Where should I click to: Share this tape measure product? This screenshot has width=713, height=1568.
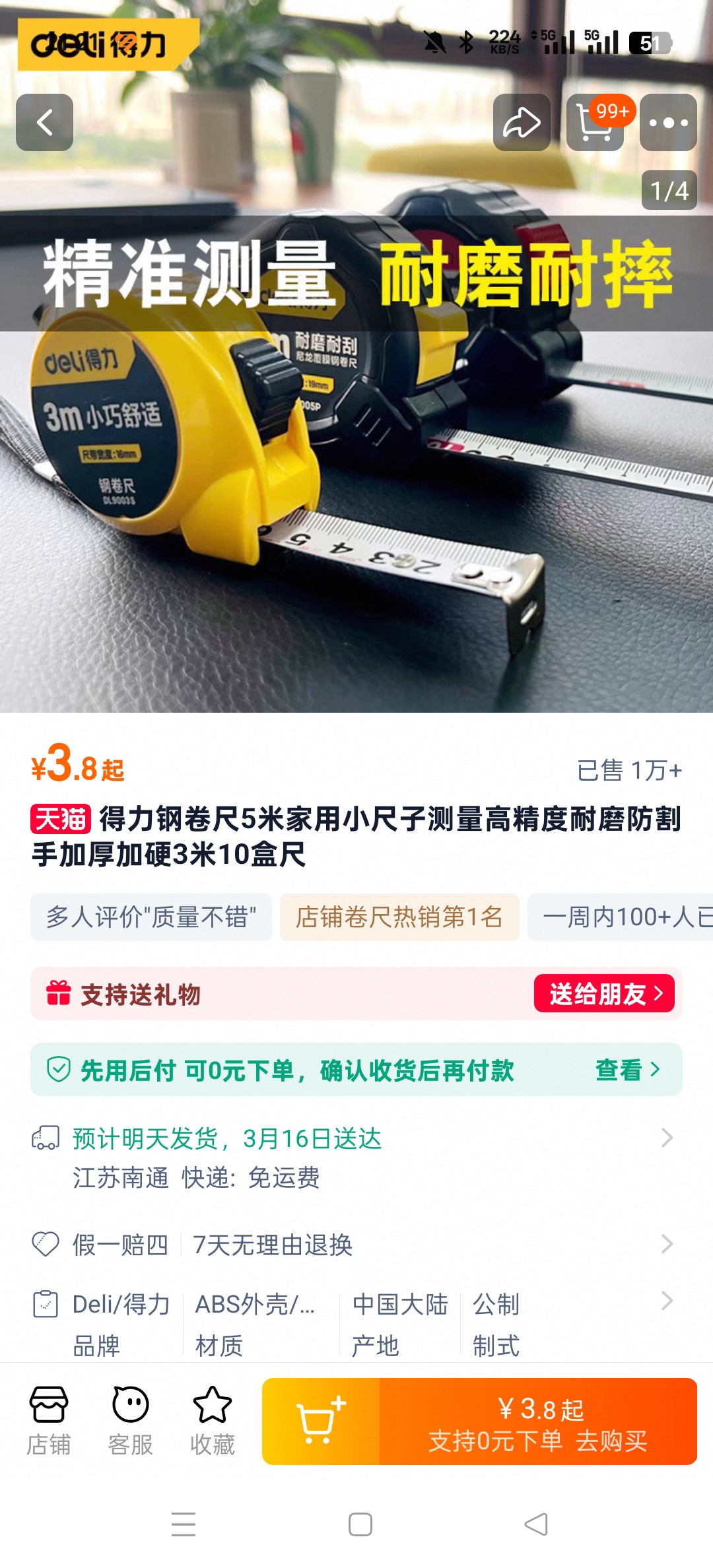tap(522, 122)
